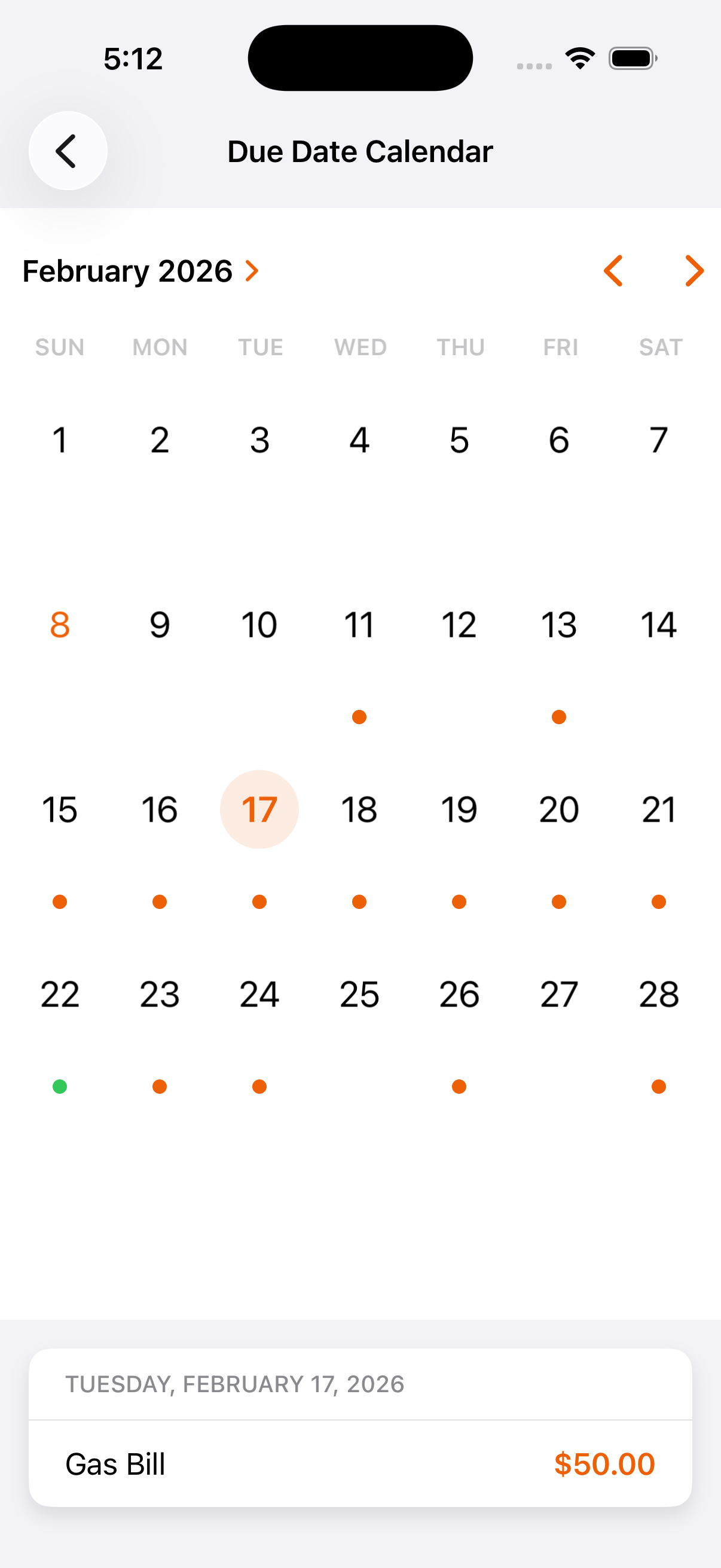Screen dimensions: 721x1568
Task: Click the Tuesday, February 17 header row
Action: (234, 1385)
